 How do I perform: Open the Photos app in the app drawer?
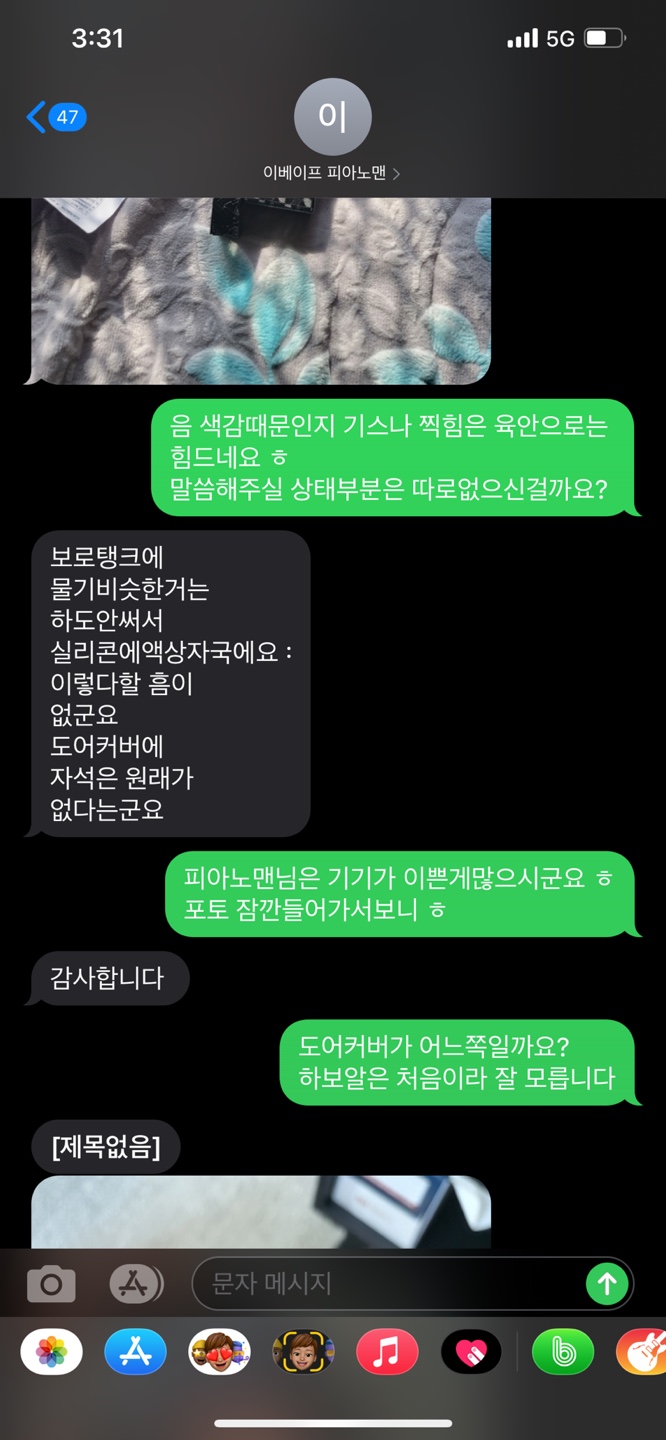51,1354
